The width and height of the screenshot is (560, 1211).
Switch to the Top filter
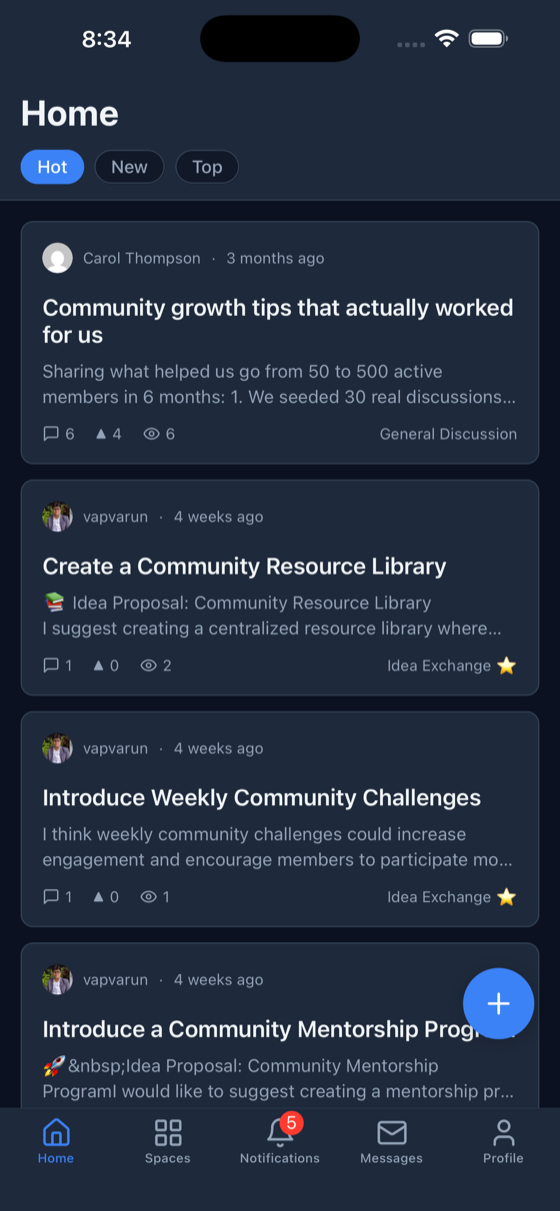[x=207, y=167]
